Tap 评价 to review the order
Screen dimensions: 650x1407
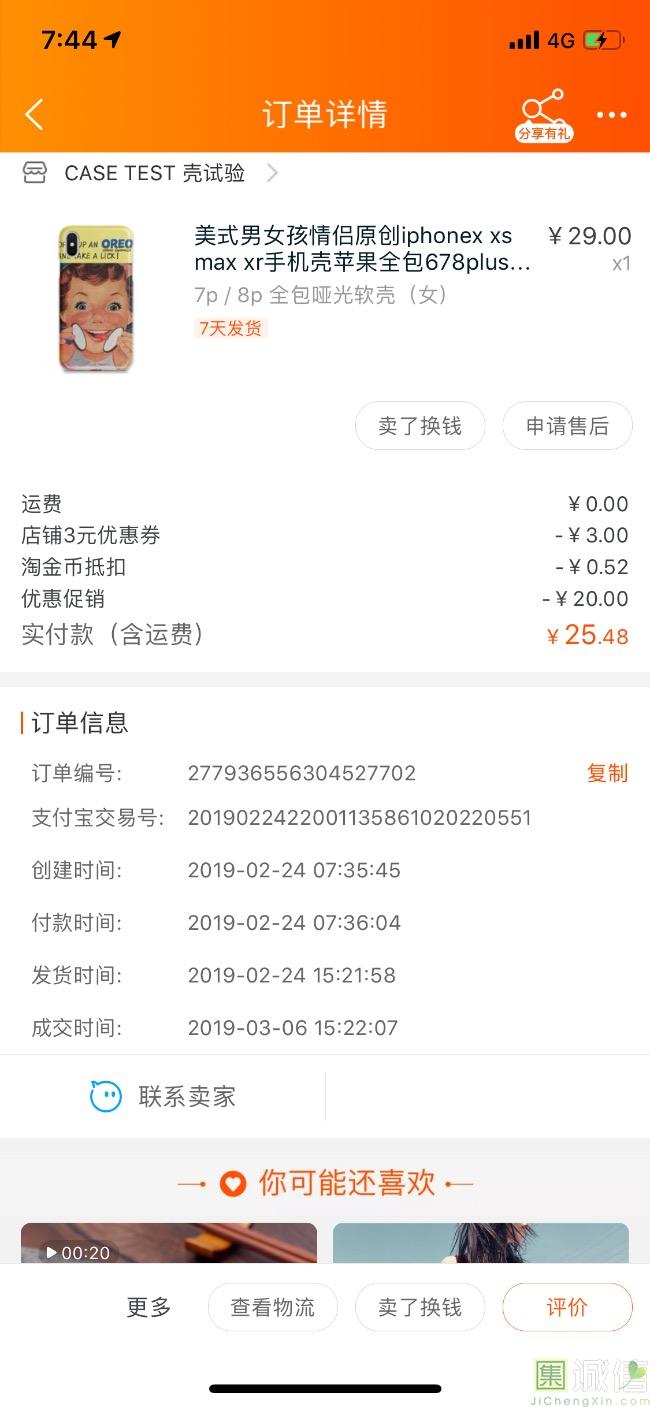click(x=567, y=1307)
